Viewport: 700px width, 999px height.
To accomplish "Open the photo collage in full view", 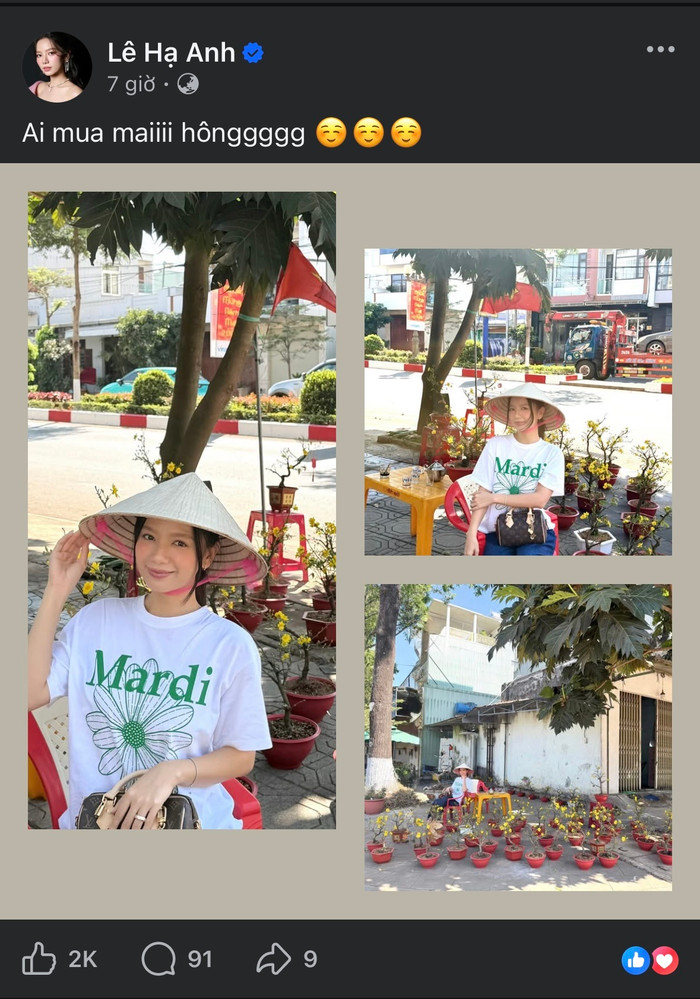I will (350, 540).
